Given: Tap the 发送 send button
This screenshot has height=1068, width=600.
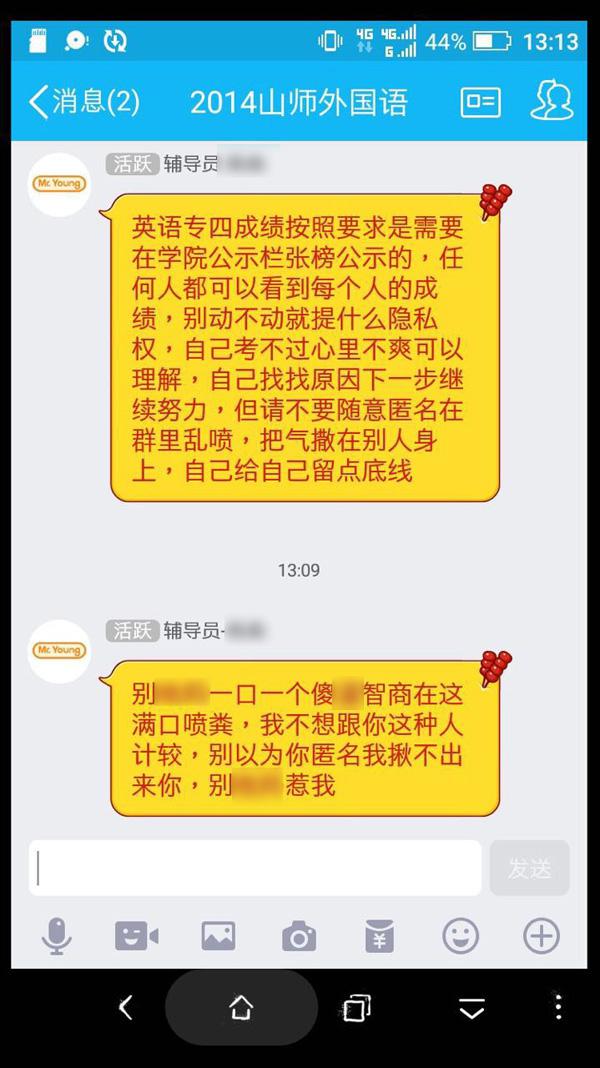Looking at the screenshot, I should [x=529, y=868].
